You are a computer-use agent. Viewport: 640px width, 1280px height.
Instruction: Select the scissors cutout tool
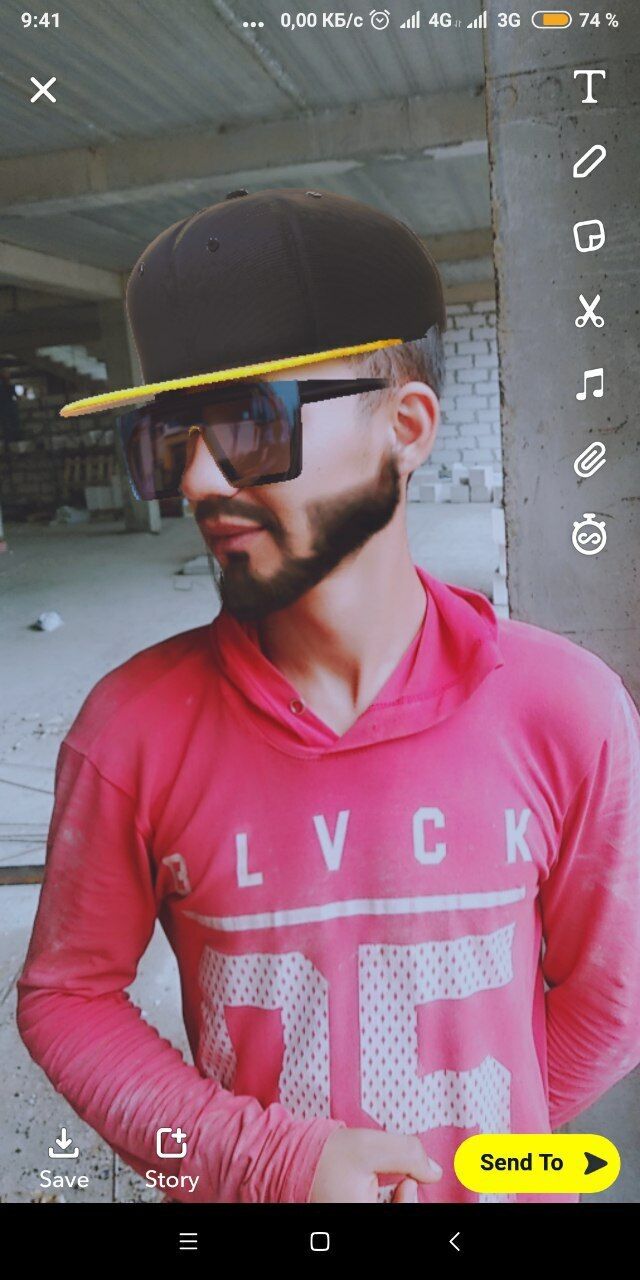pos(589,311)
